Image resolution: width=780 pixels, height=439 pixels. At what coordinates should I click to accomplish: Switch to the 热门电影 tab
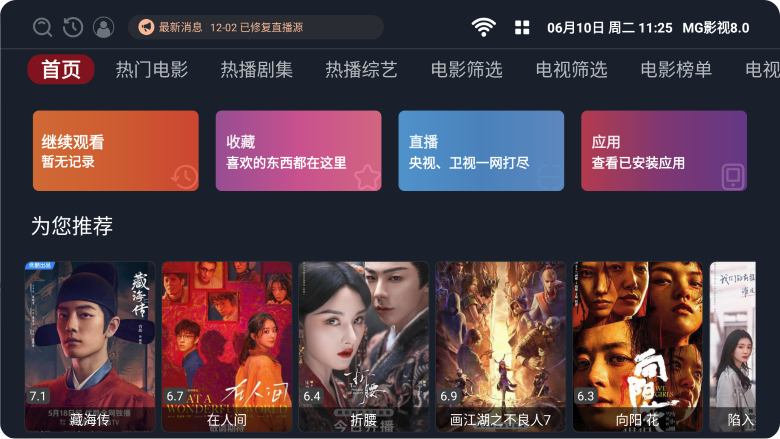151,70
